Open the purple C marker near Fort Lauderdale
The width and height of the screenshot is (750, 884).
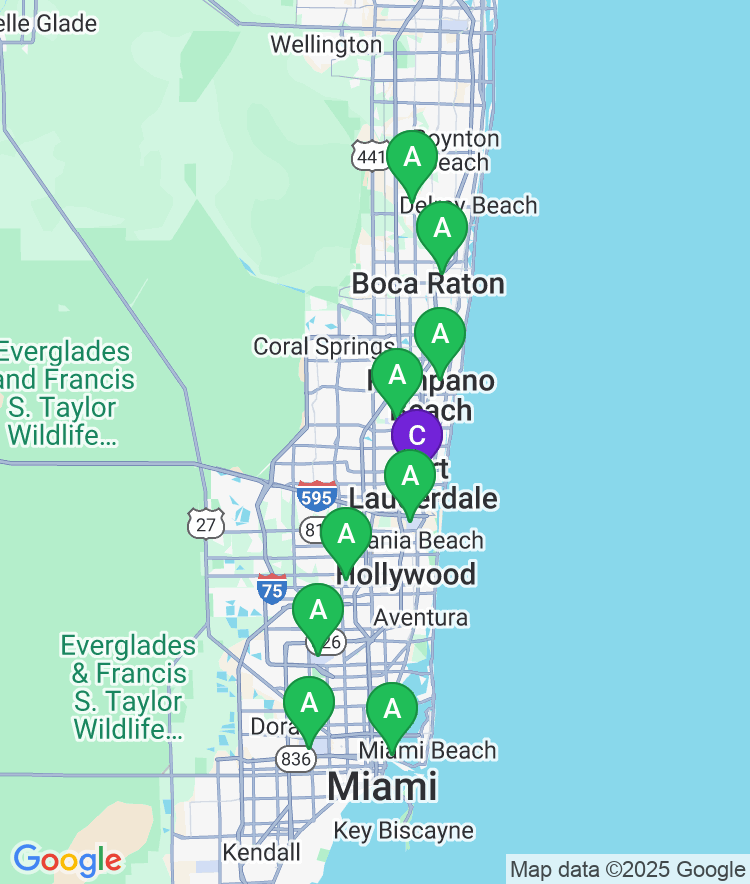[x=417, y=434]
